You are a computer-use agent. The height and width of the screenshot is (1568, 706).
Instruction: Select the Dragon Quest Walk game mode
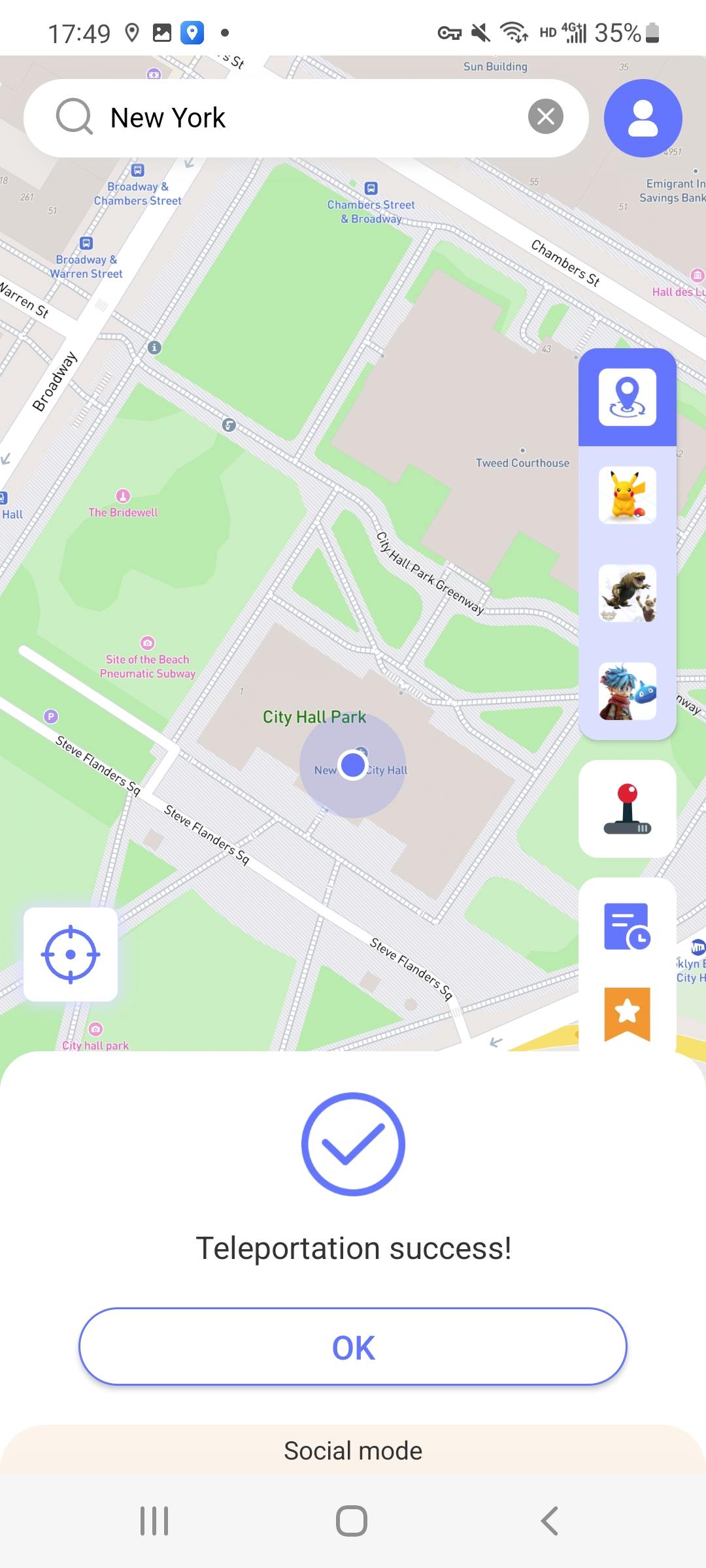tap(627, 693)
